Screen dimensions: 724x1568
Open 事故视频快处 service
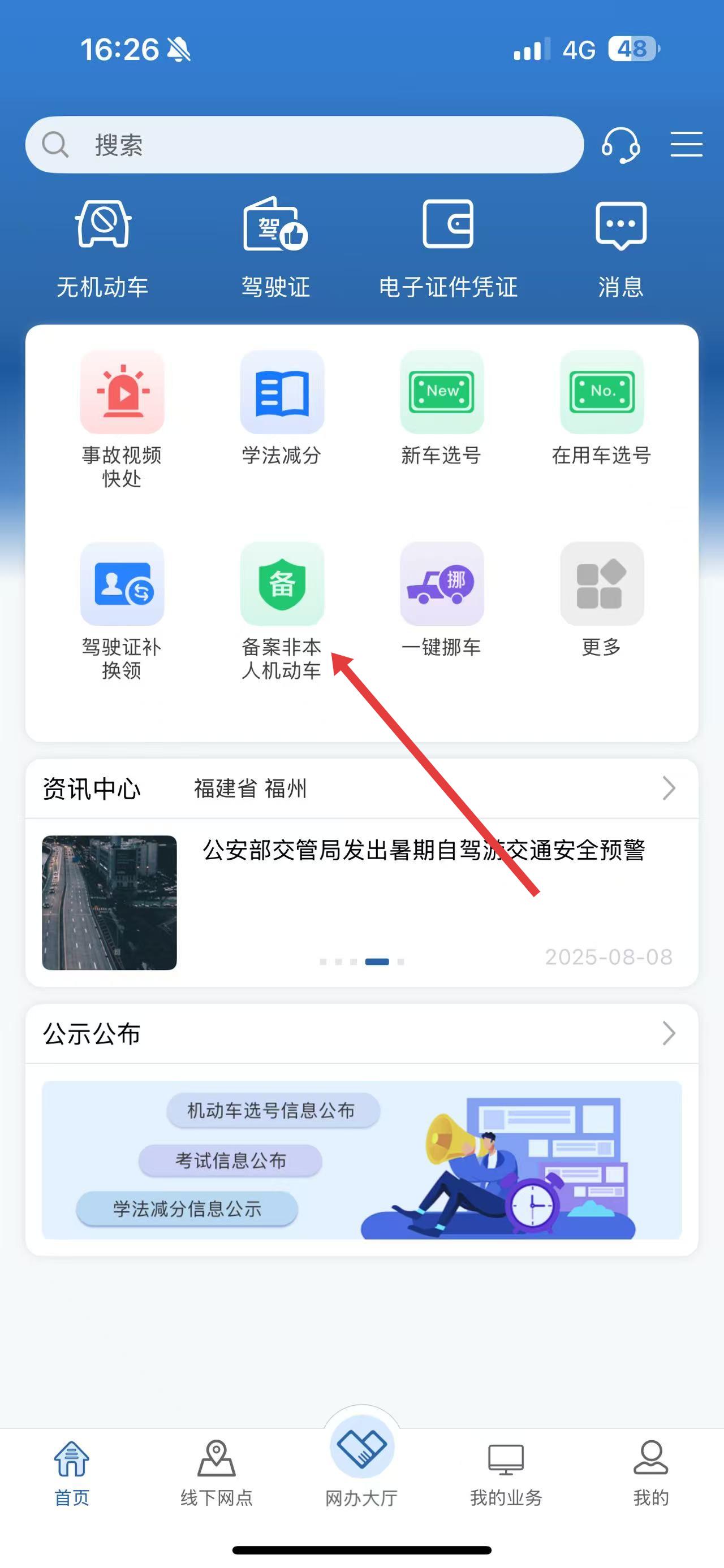[122, 418]
